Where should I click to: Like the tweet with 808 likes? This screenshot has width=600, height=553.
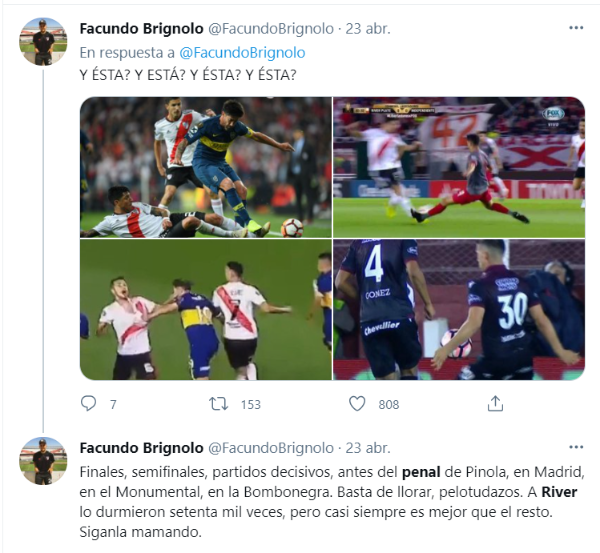357,404
